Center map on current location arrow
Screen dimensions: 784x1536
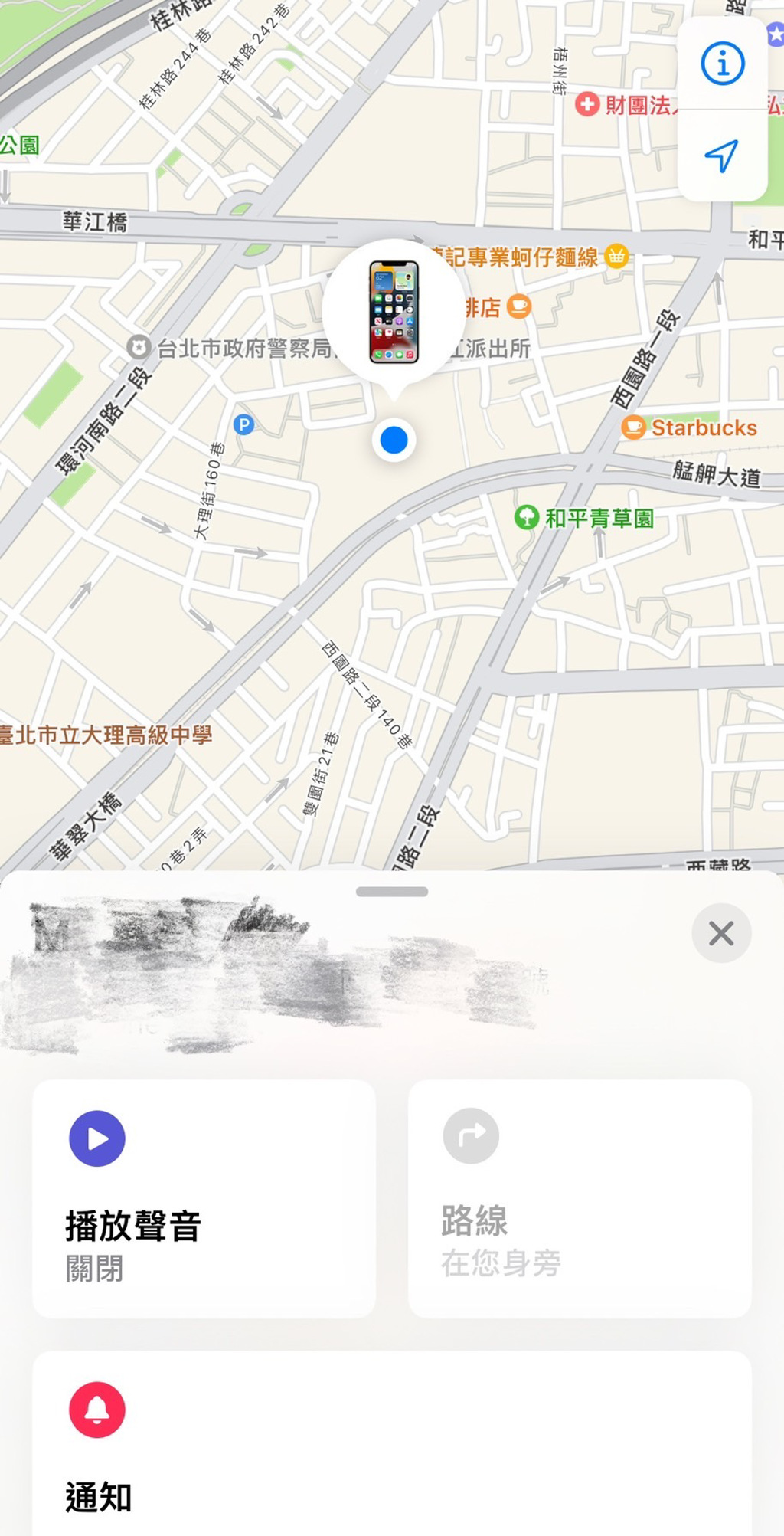pos(721,156)
